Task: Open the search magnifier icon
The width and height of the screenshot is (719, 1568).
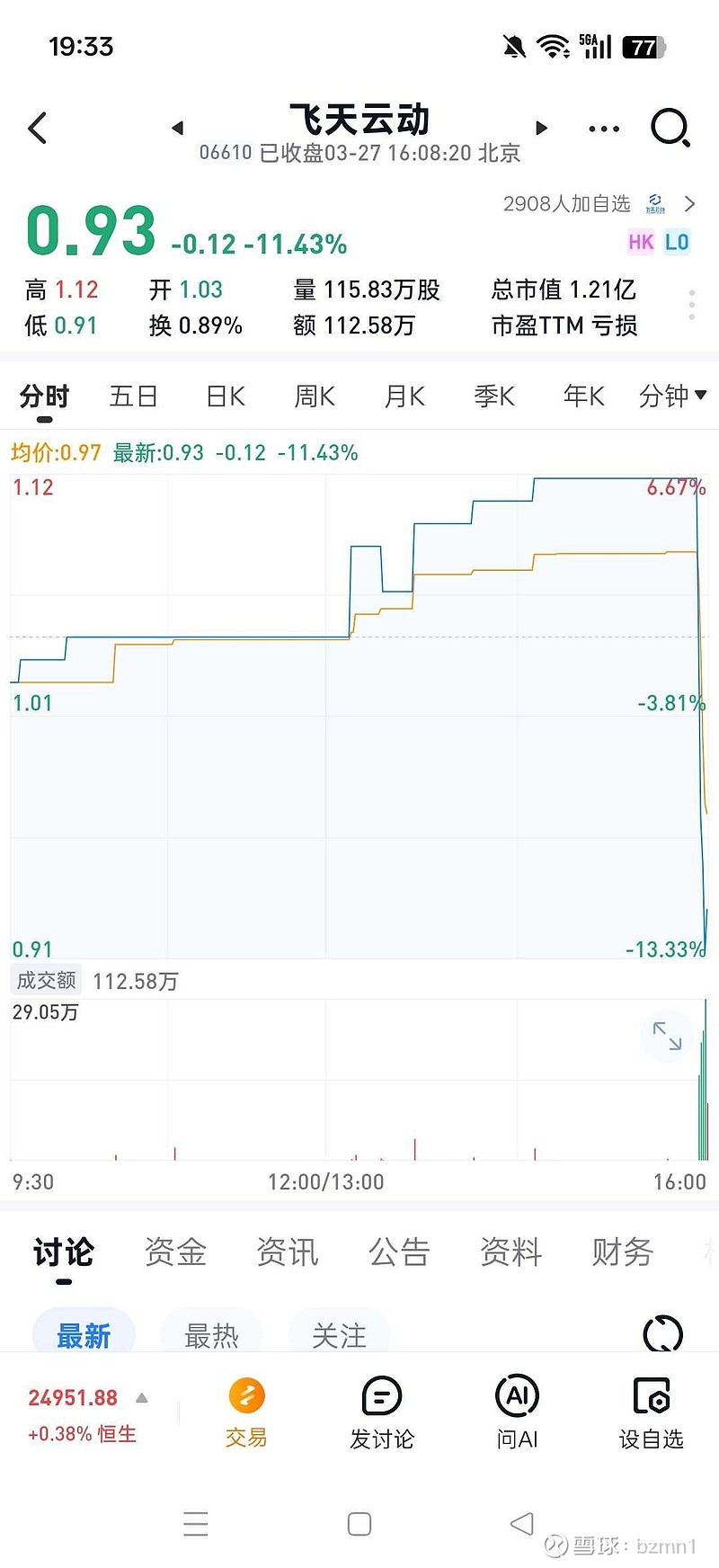Action: [x=670, y=128]
